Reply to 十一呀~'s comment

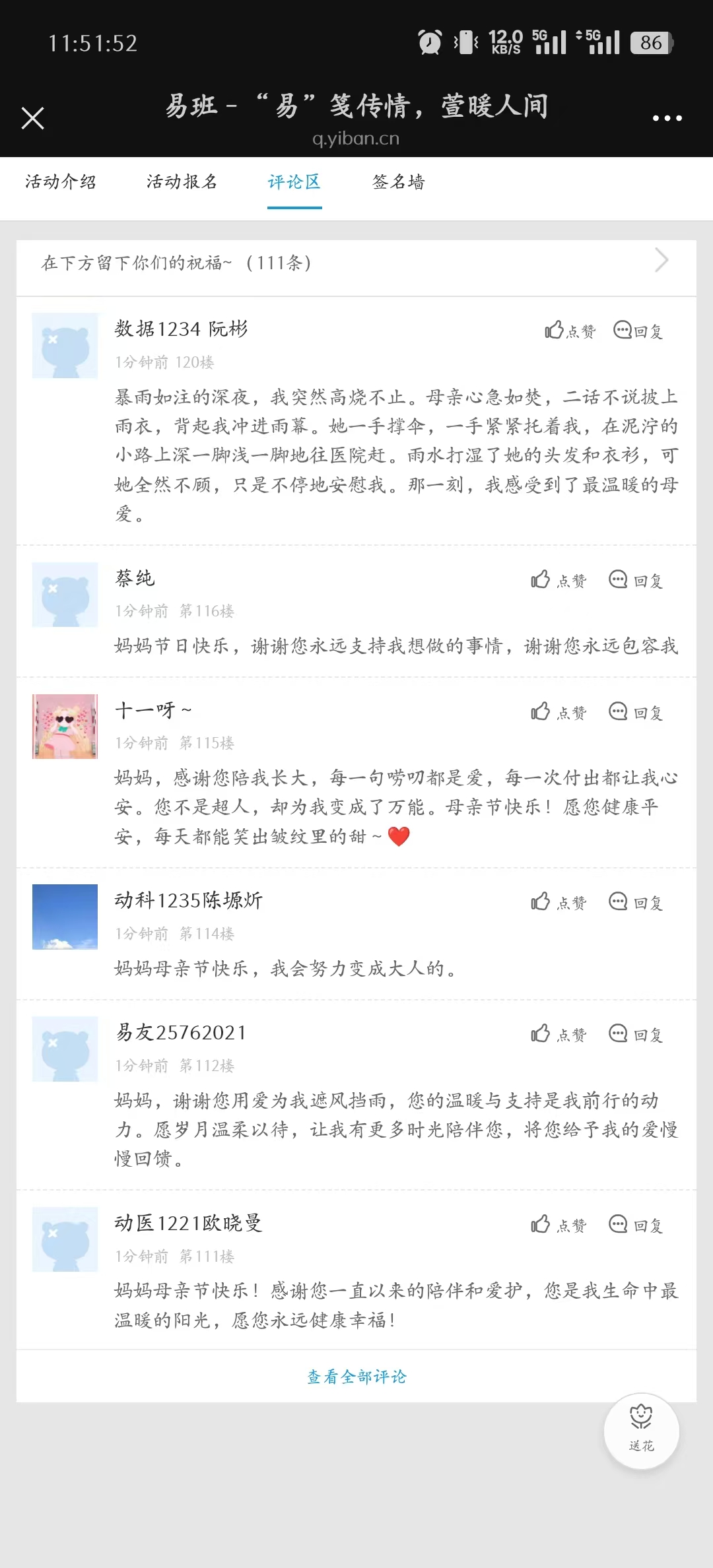635,712
